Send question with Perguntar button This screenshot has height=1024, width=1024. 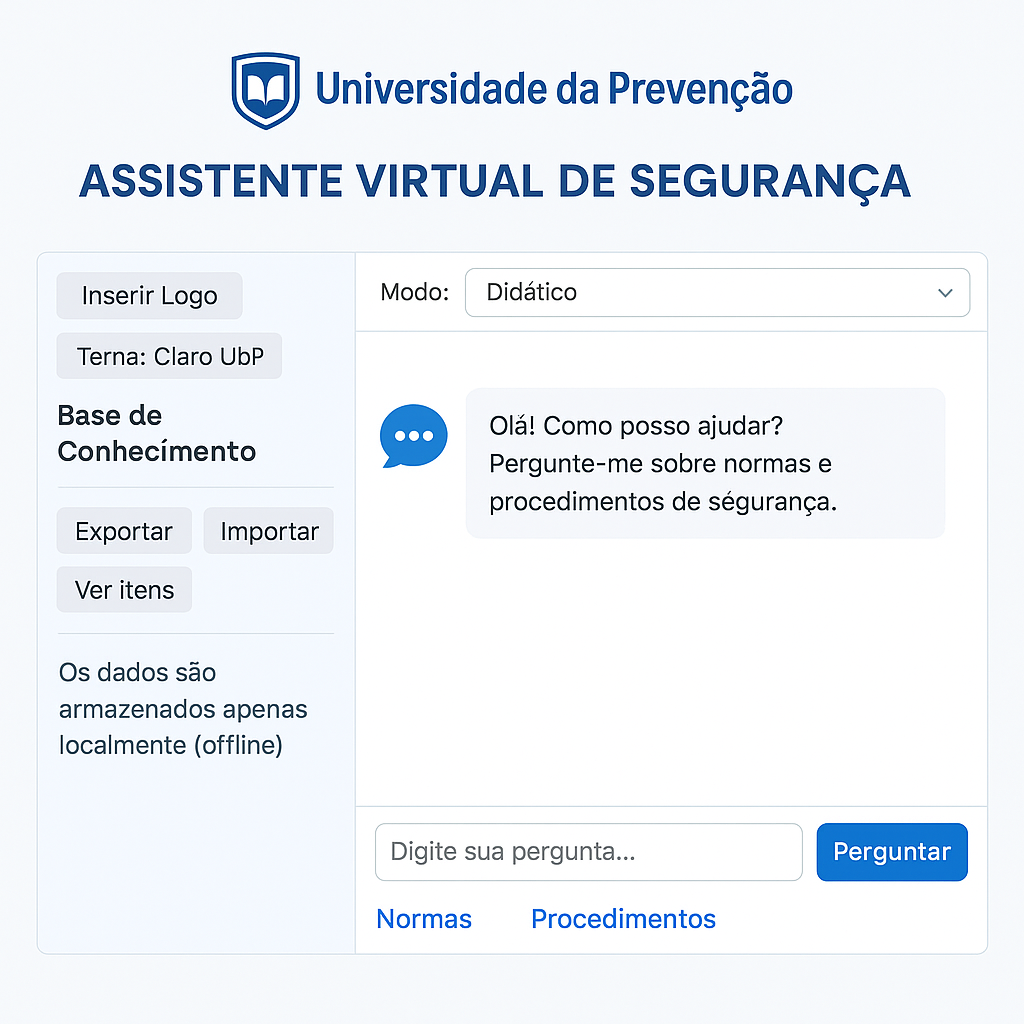point(891,852)
